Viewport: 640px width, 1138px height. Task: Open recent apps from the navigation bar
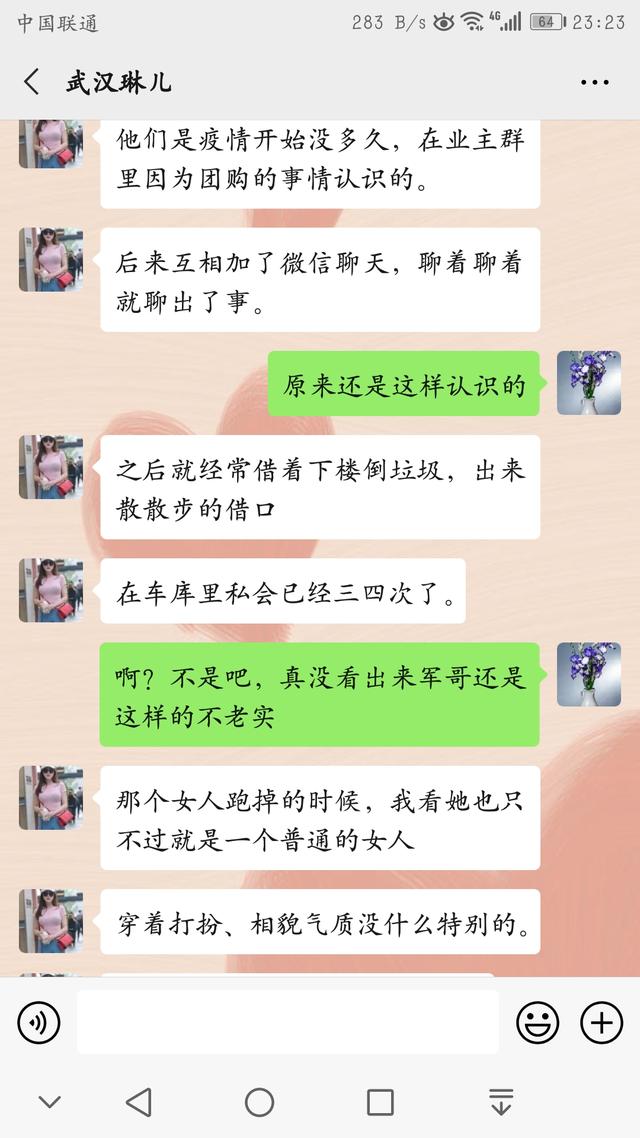click(380, 1102)
